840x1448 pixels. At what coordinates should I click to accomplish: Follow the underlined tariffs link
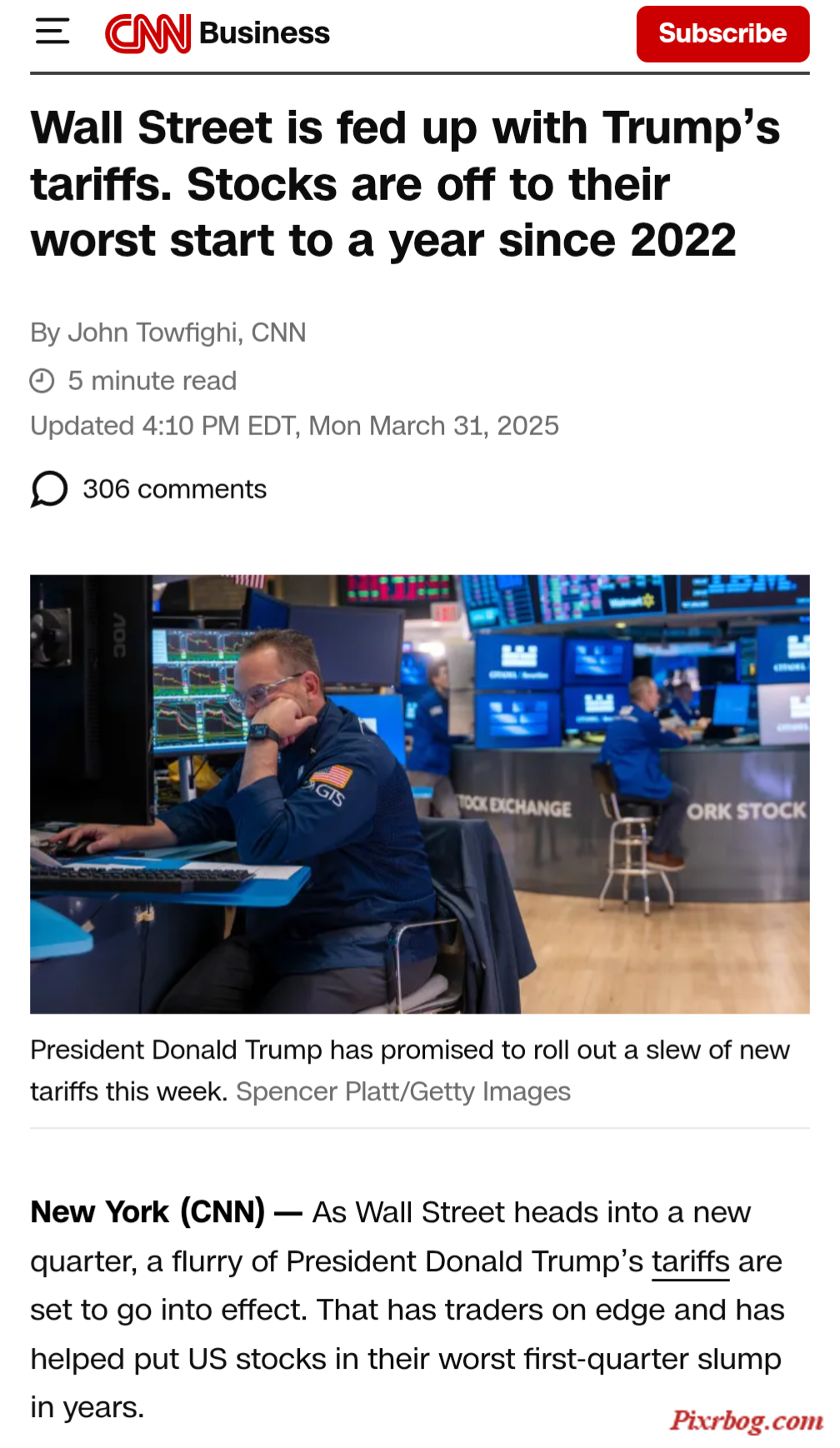point(690,1262)
